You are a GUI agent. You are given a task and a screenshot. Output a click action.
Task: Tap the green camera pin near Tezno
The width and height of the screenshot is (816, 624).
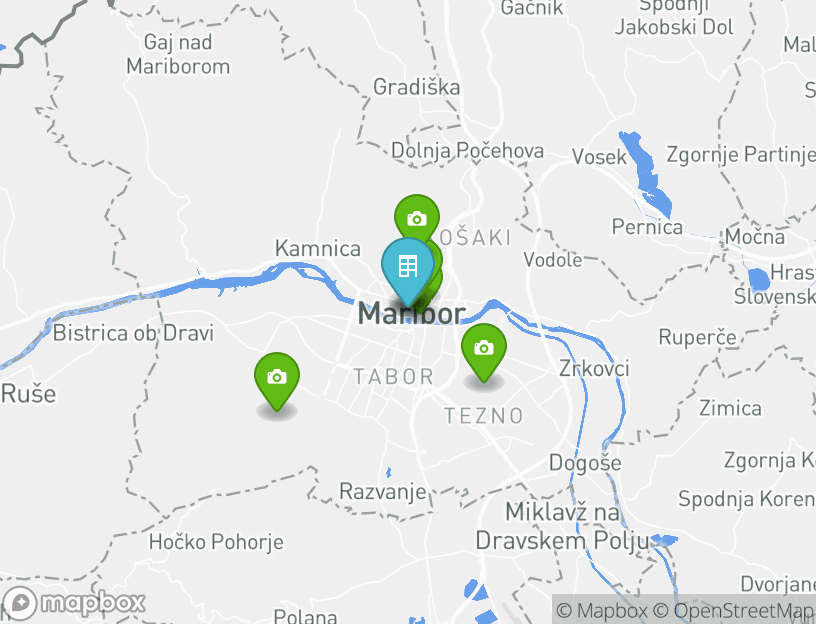click(484, 349)
